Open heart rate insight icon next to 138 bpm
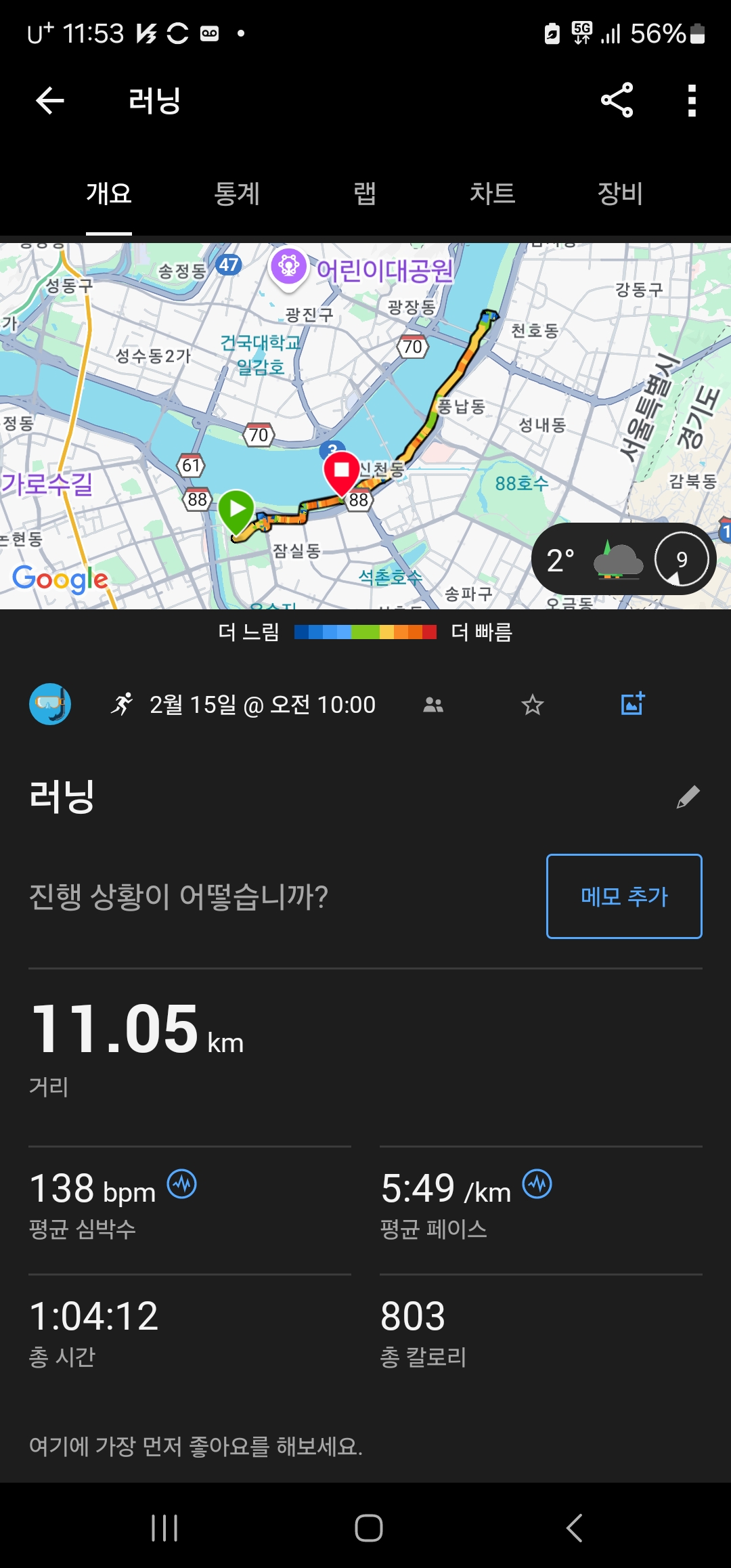 (x=182, y=1184)
